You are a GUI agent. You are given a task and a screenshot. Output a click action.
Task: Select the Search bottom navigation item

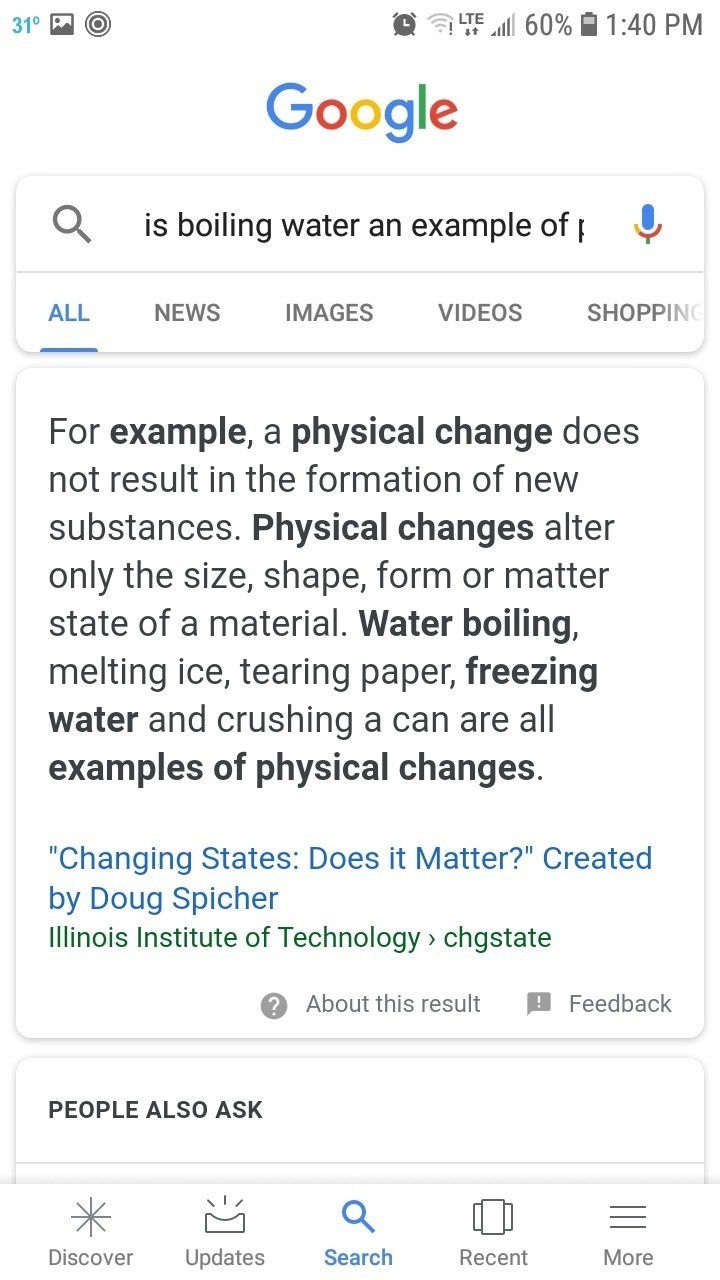[358, 1233]
